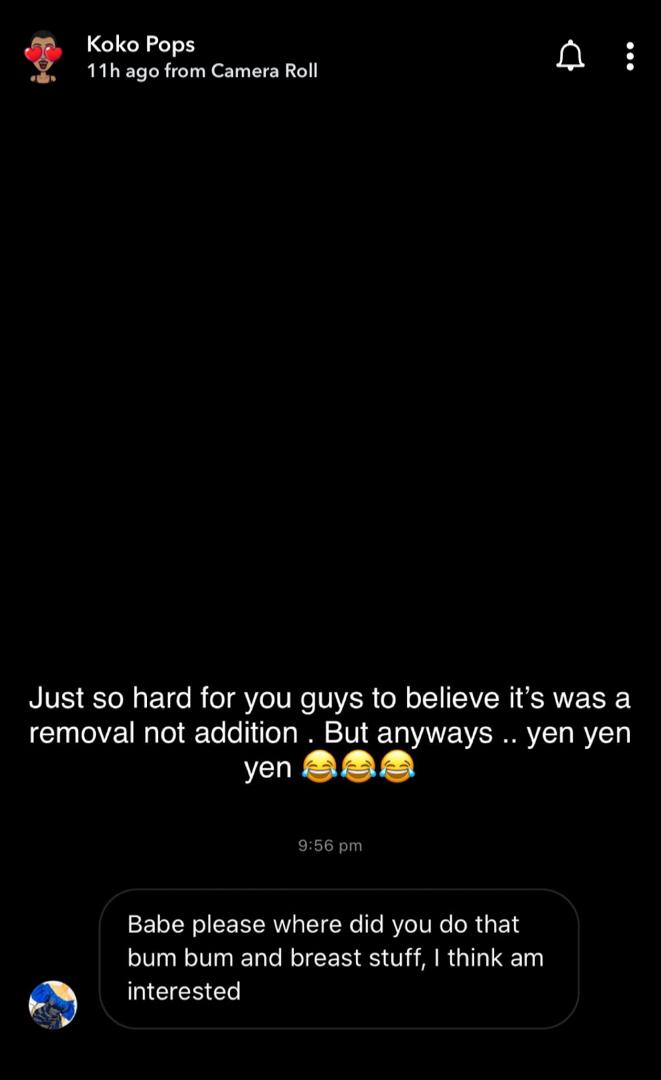Image resolution: width=661 pixels, height=1080 pixels.
Task: Tap the notifications bell icon
Action: coord(570,56)
